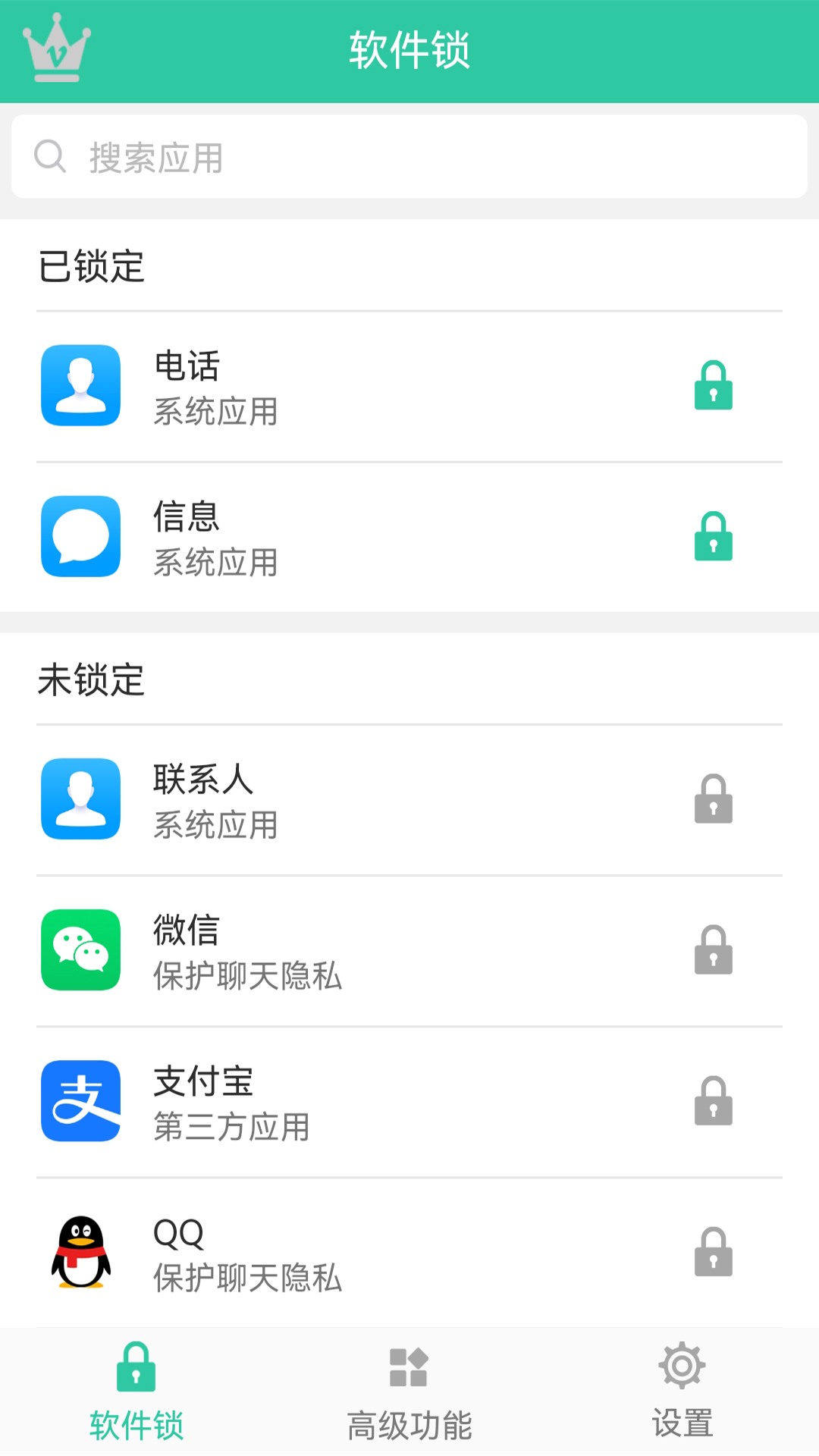Click the 电话 system app icon
Screen dimensions: 819x1456
click(x=80, y=385)
